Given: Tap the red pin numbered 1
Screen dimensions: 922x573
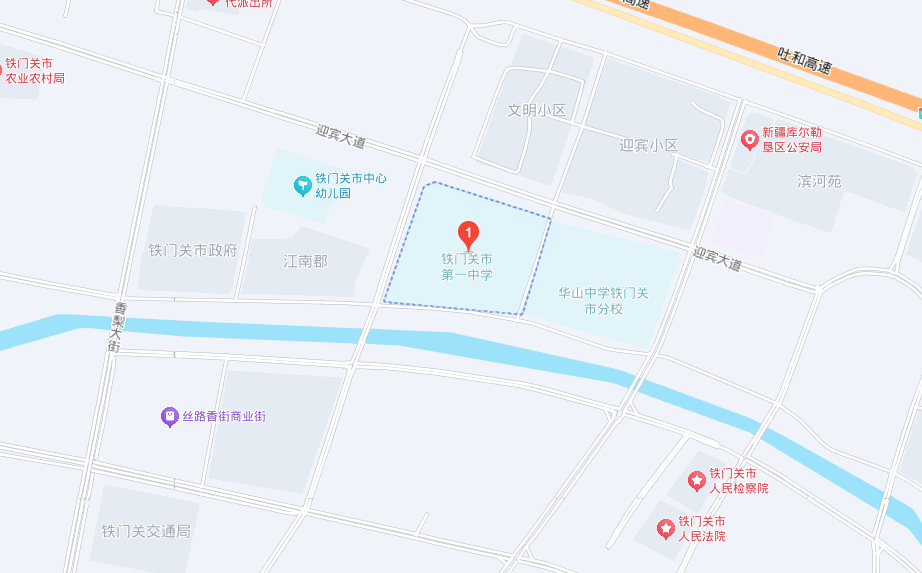Looking at the screenshot, I should point(468,234).
